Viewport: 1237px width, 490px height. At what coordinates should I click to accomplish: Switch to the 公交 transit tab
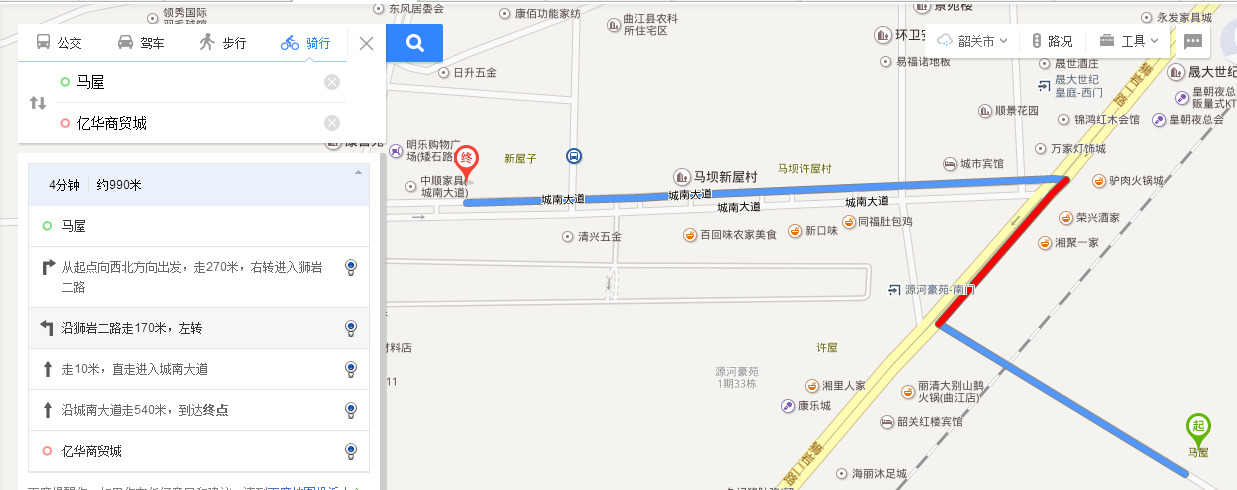click(59, 43)
